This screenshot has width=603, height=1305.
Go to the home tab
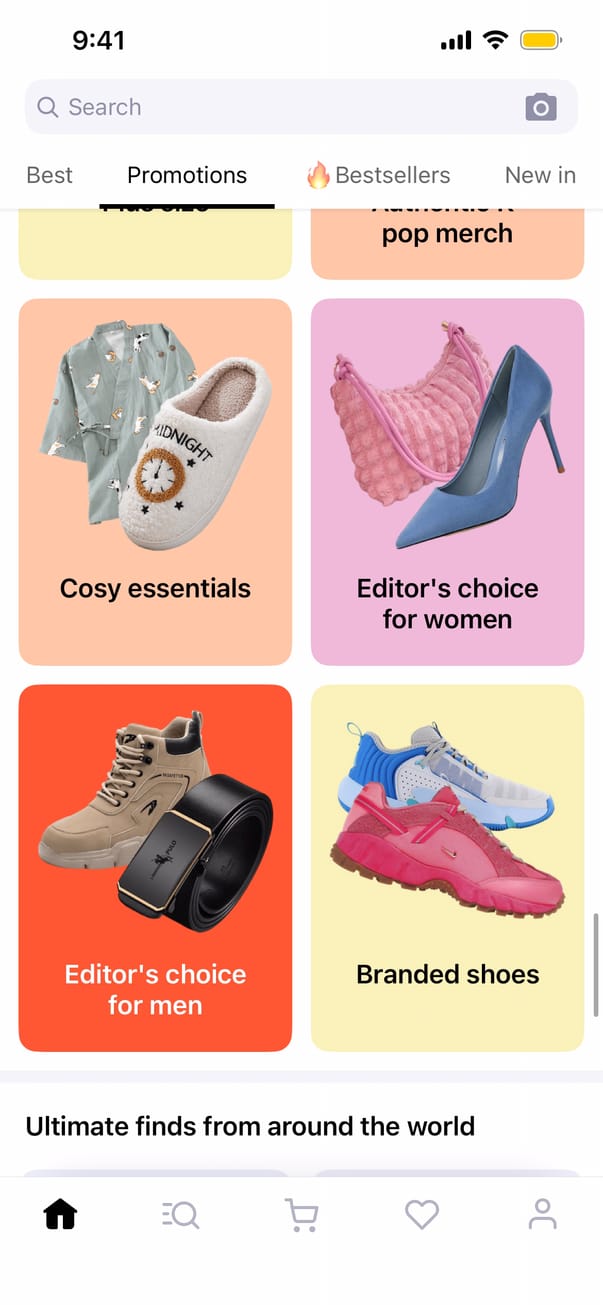pos(60,1215)
